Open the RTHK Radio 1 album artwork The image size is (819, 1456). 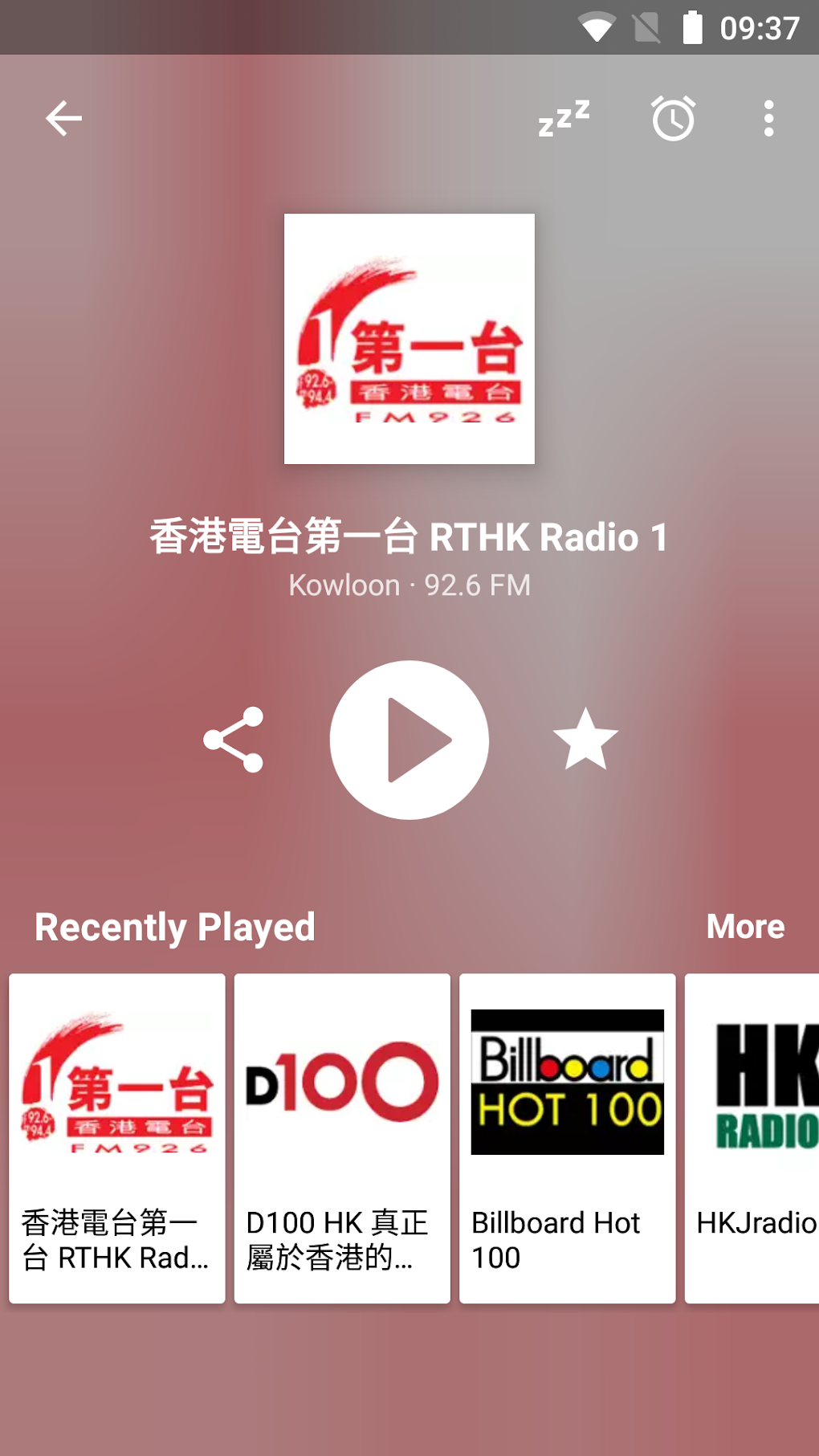point(409,337)
